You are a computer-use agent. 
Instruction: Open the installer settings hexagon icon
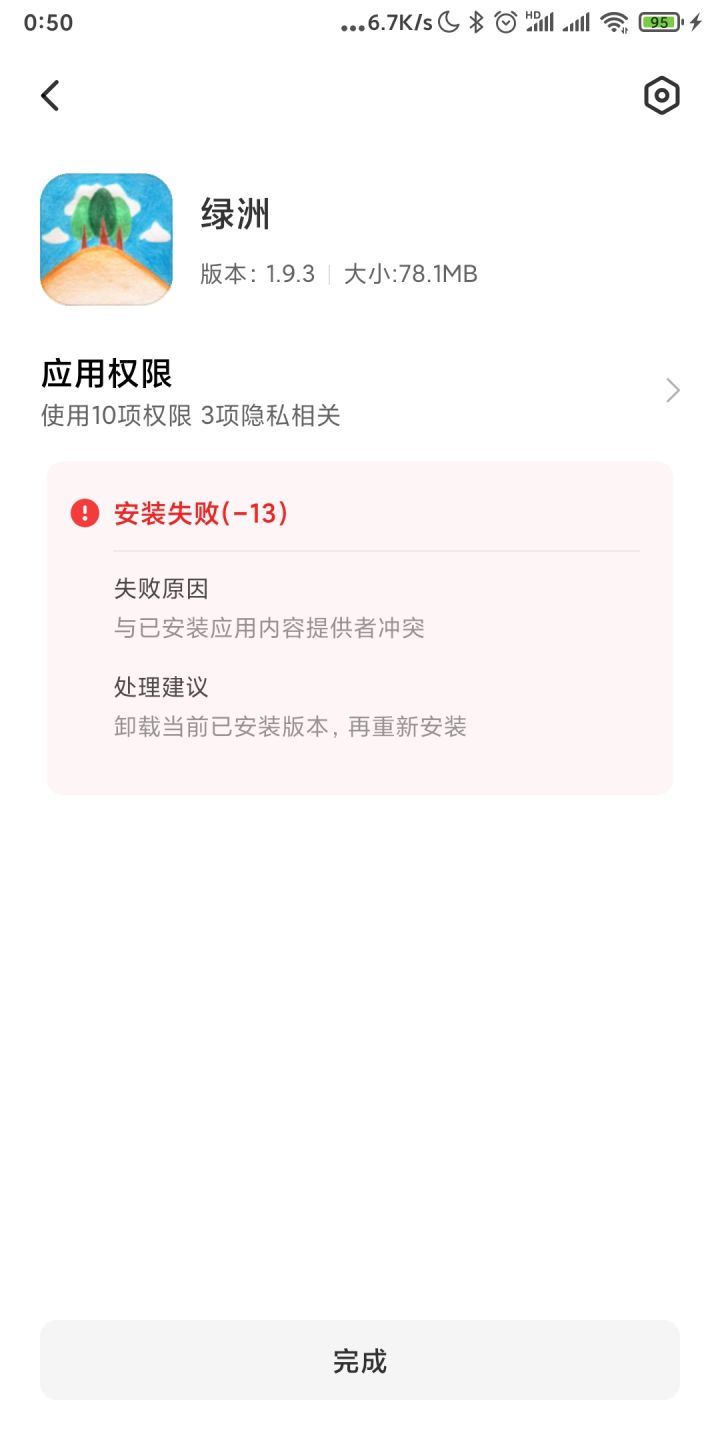(x=661, y=95)
